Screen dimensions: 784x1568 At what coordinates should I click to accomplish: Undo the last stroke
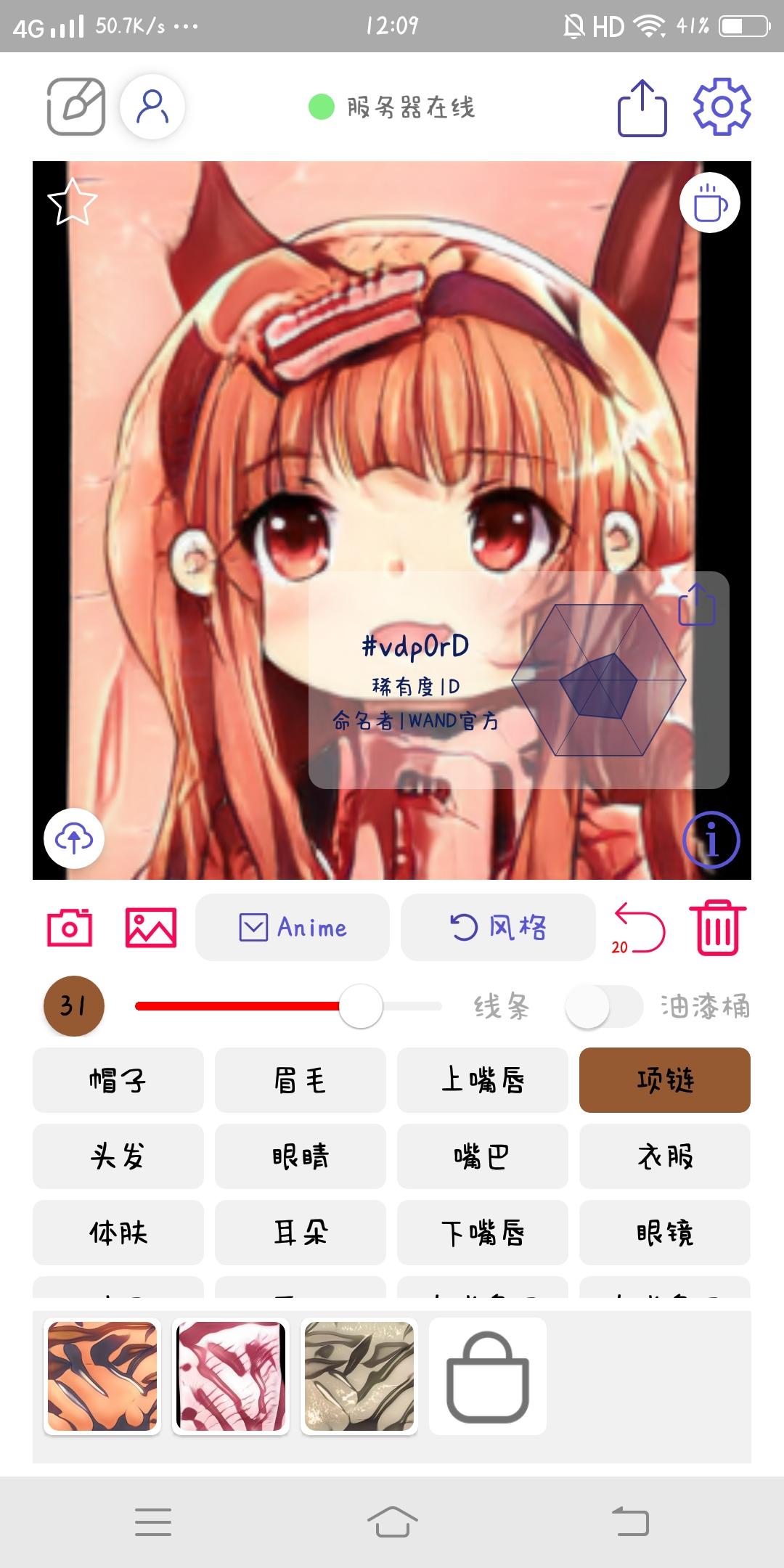click(639, 928)
